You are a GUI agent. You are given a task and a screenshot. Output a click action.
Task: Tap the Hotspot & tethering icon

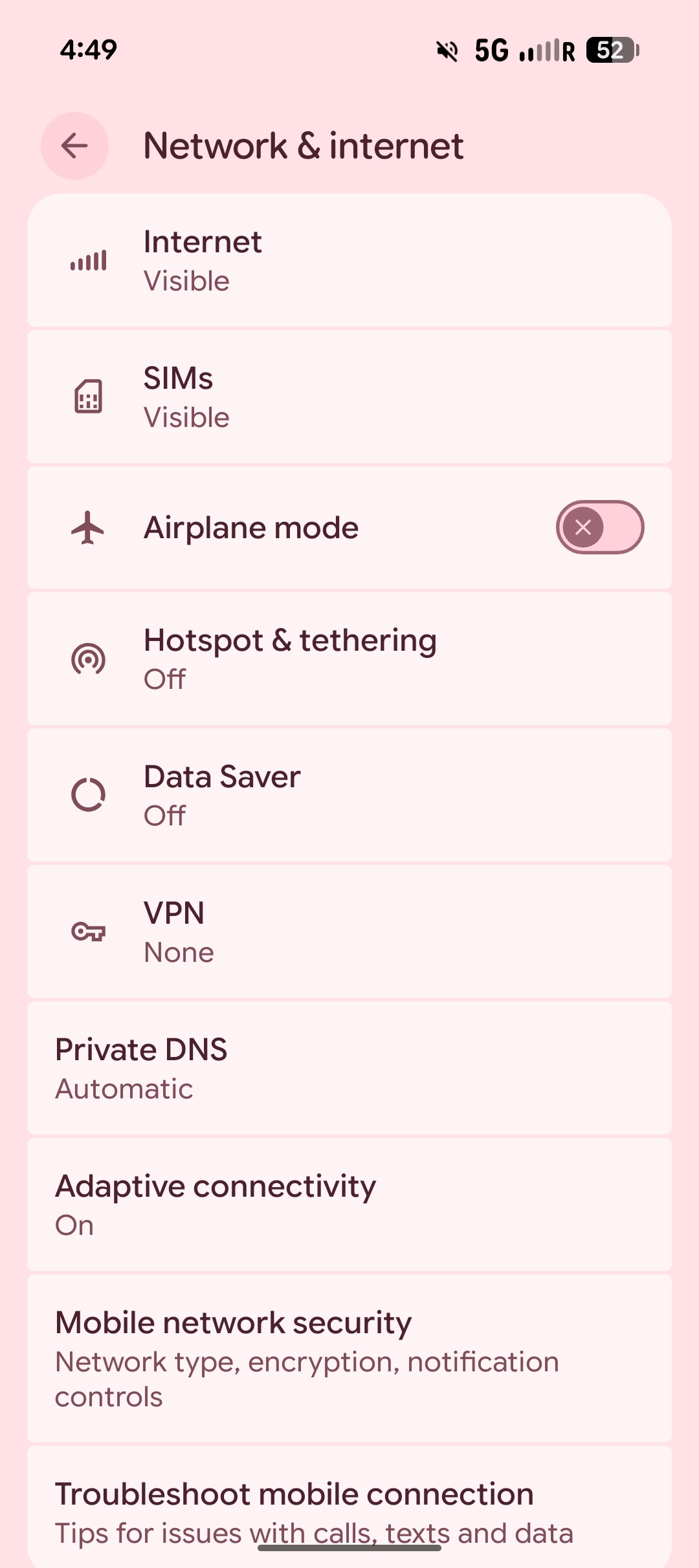89,658
